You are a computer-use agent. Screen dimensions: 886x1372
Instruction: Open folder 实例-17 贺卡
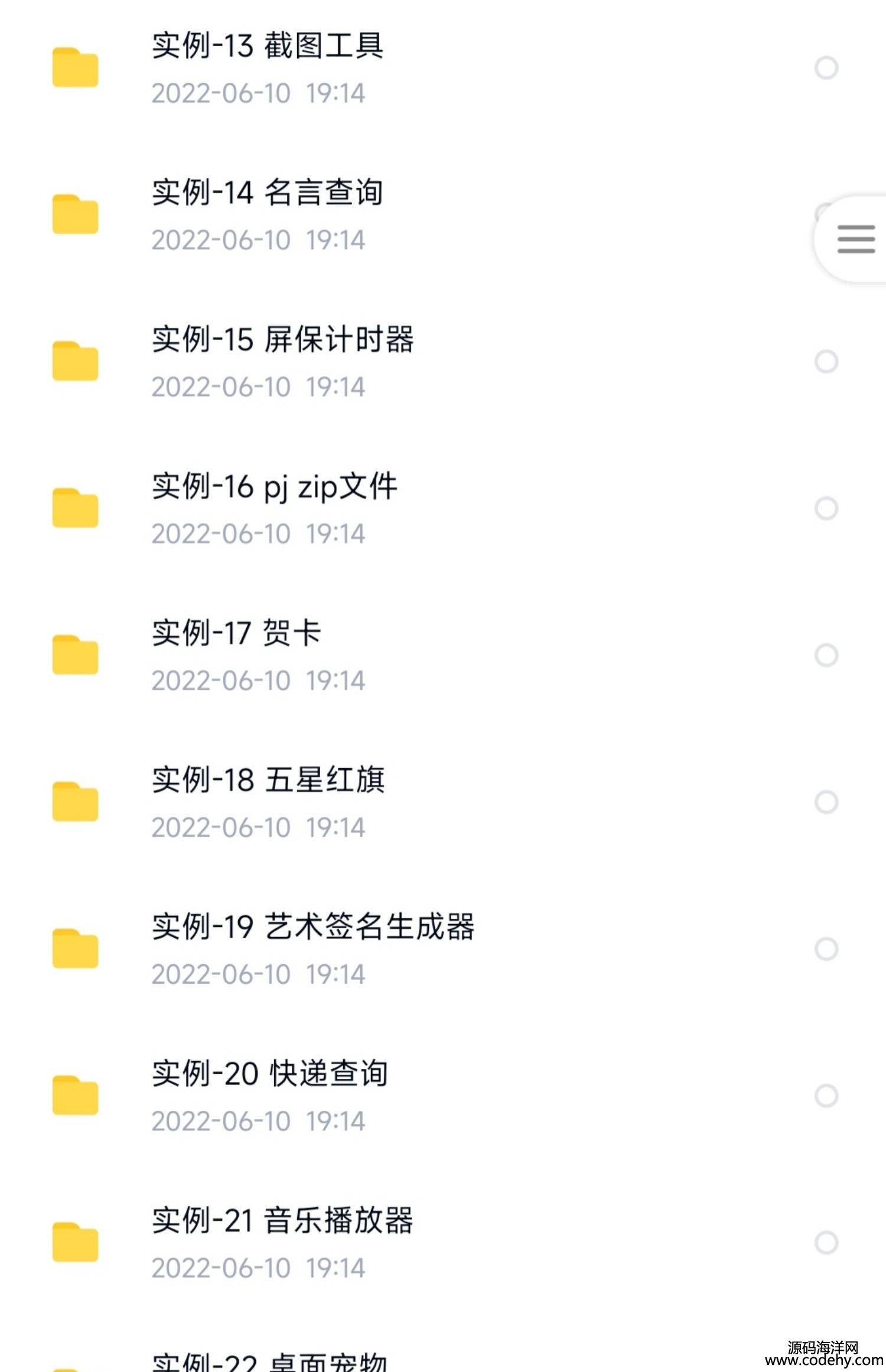(236, 633)
